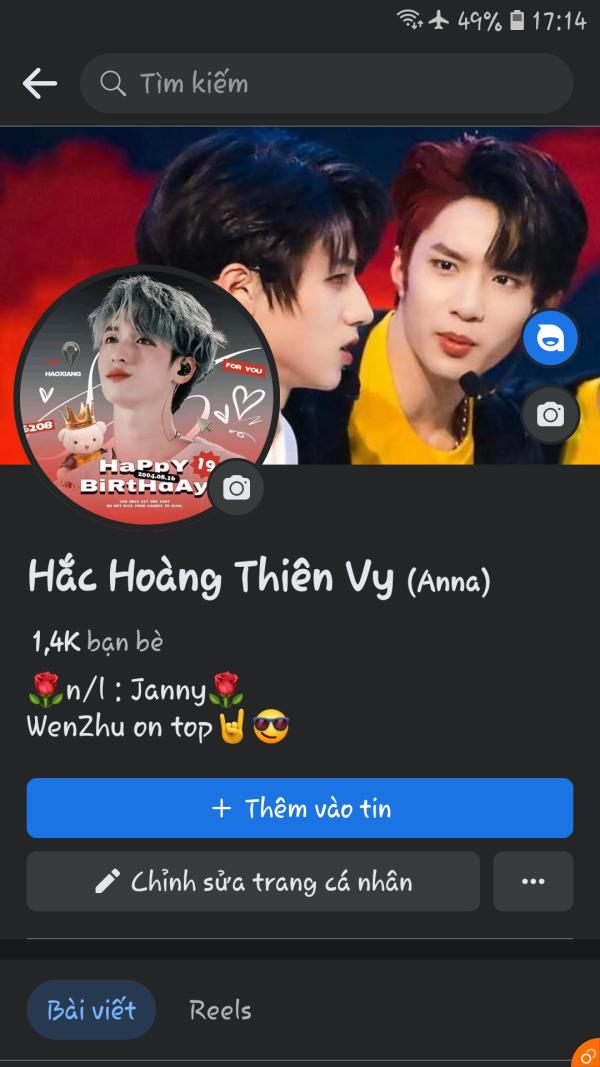Tap the Thêm vào tin button
This screenshot has height=1067, width=600.
[x=300, y=808]
